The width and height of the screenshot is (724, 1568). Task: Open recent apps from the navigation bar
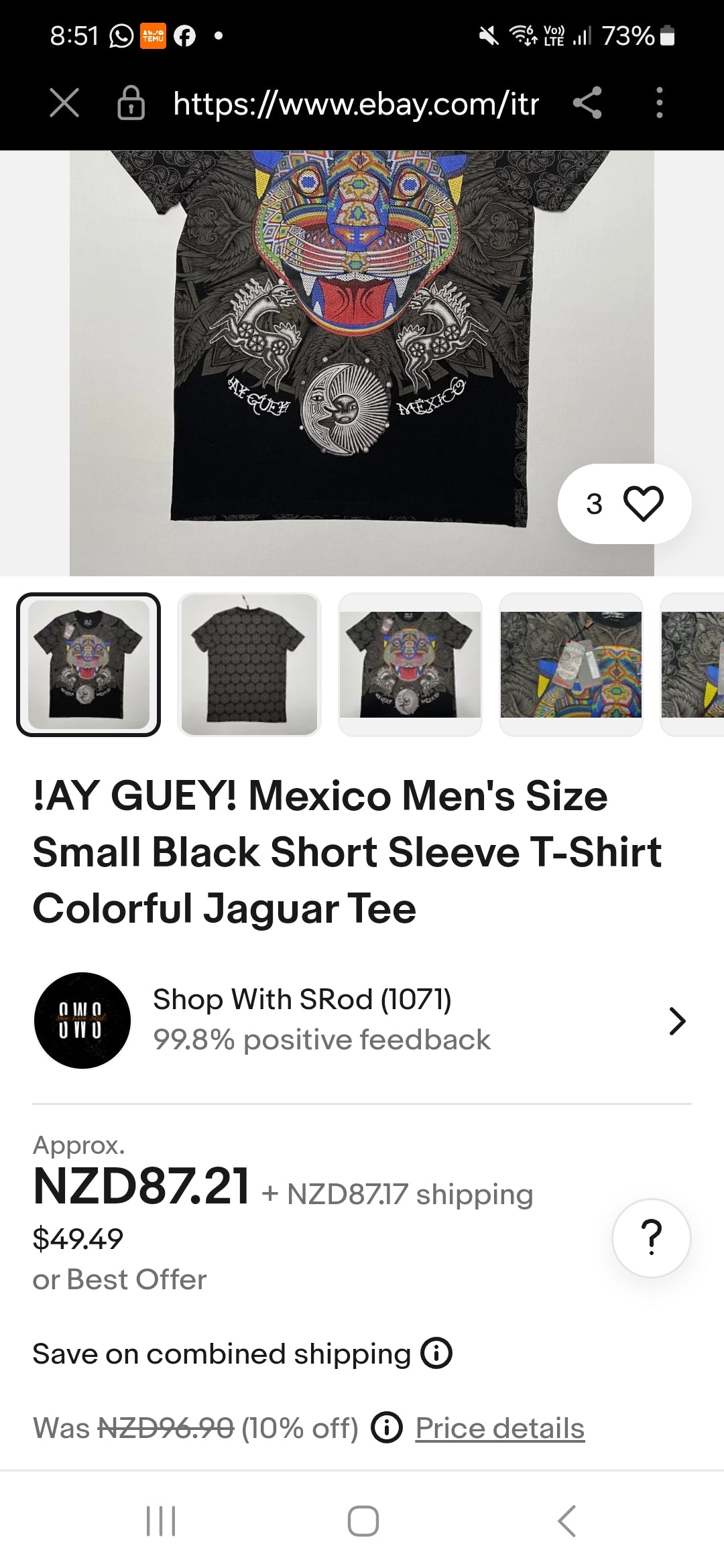point(161,1520)
